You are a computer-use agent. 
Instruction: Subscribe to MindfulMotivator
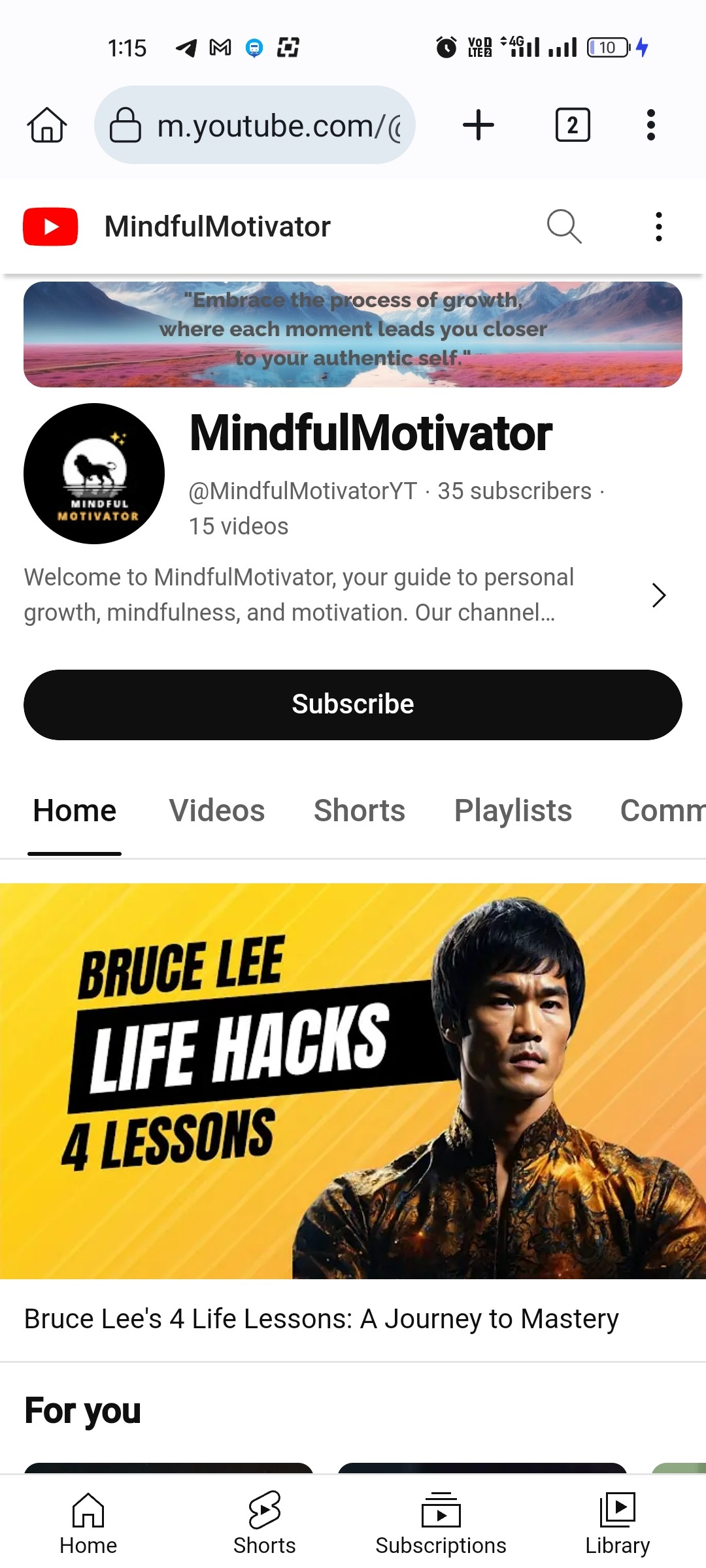353,704
